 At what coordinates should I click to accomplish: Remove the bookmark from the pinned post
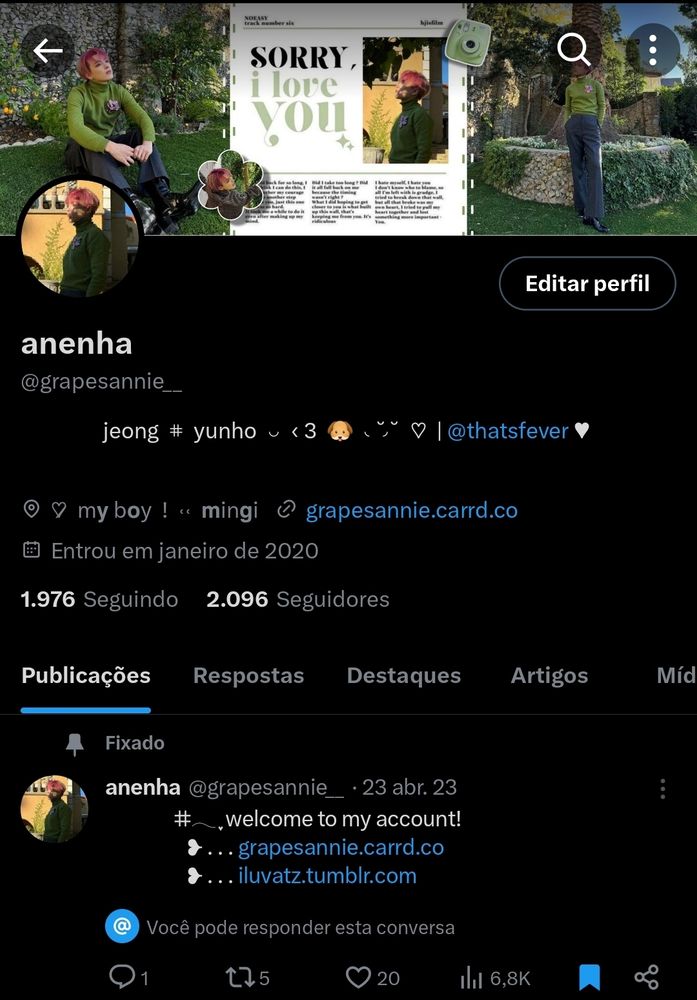[x=590, y=977]
